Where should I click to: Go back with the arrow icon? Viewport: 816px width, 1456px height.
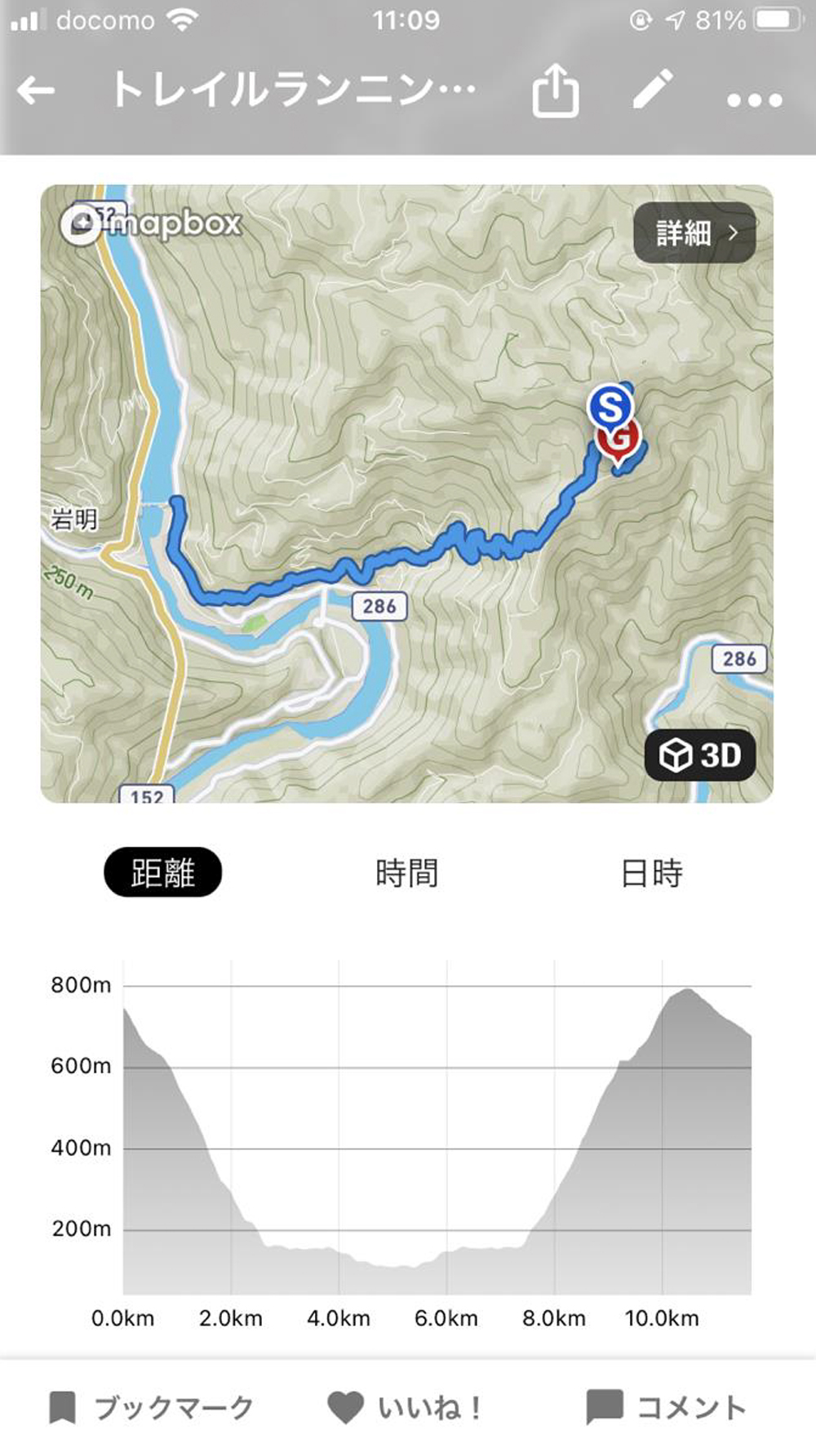pyautogui.click(x=36, y=90)
